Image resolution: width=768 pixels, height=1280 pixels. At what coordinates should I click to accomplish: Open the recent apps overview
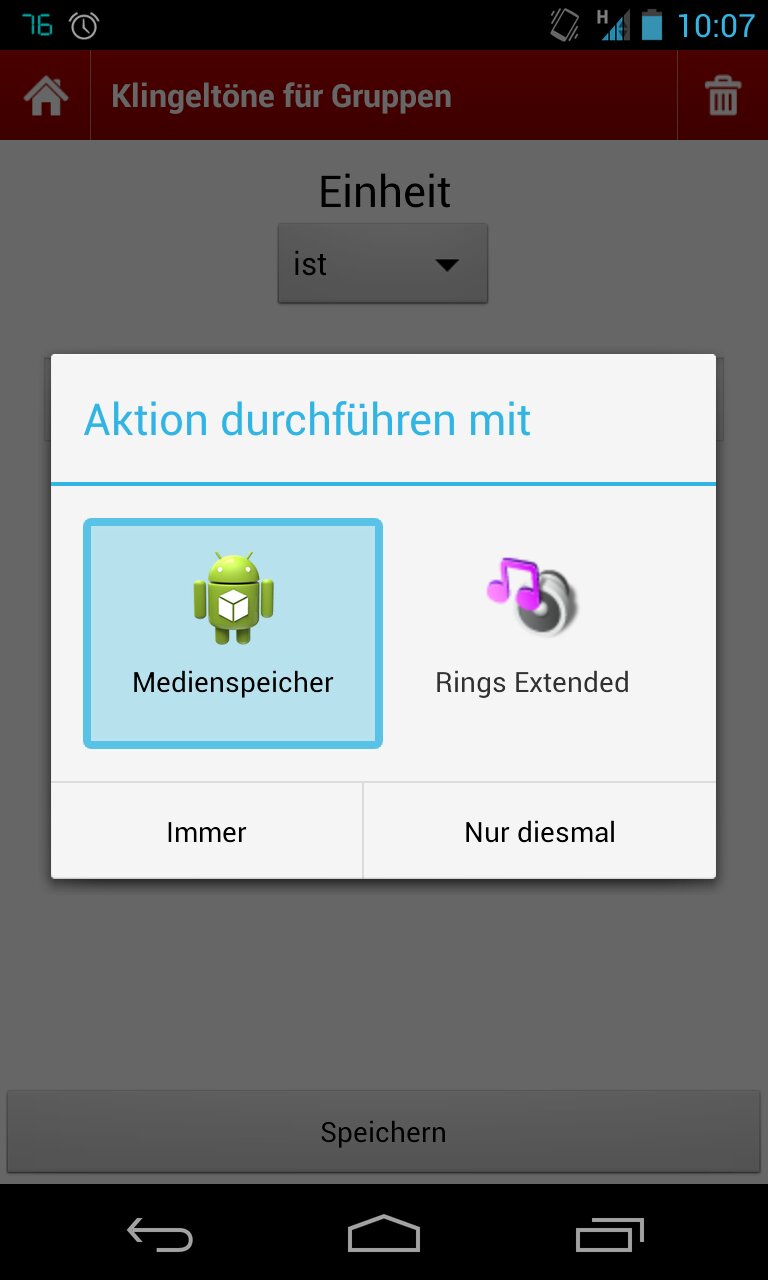click(x=610, y=1236)
